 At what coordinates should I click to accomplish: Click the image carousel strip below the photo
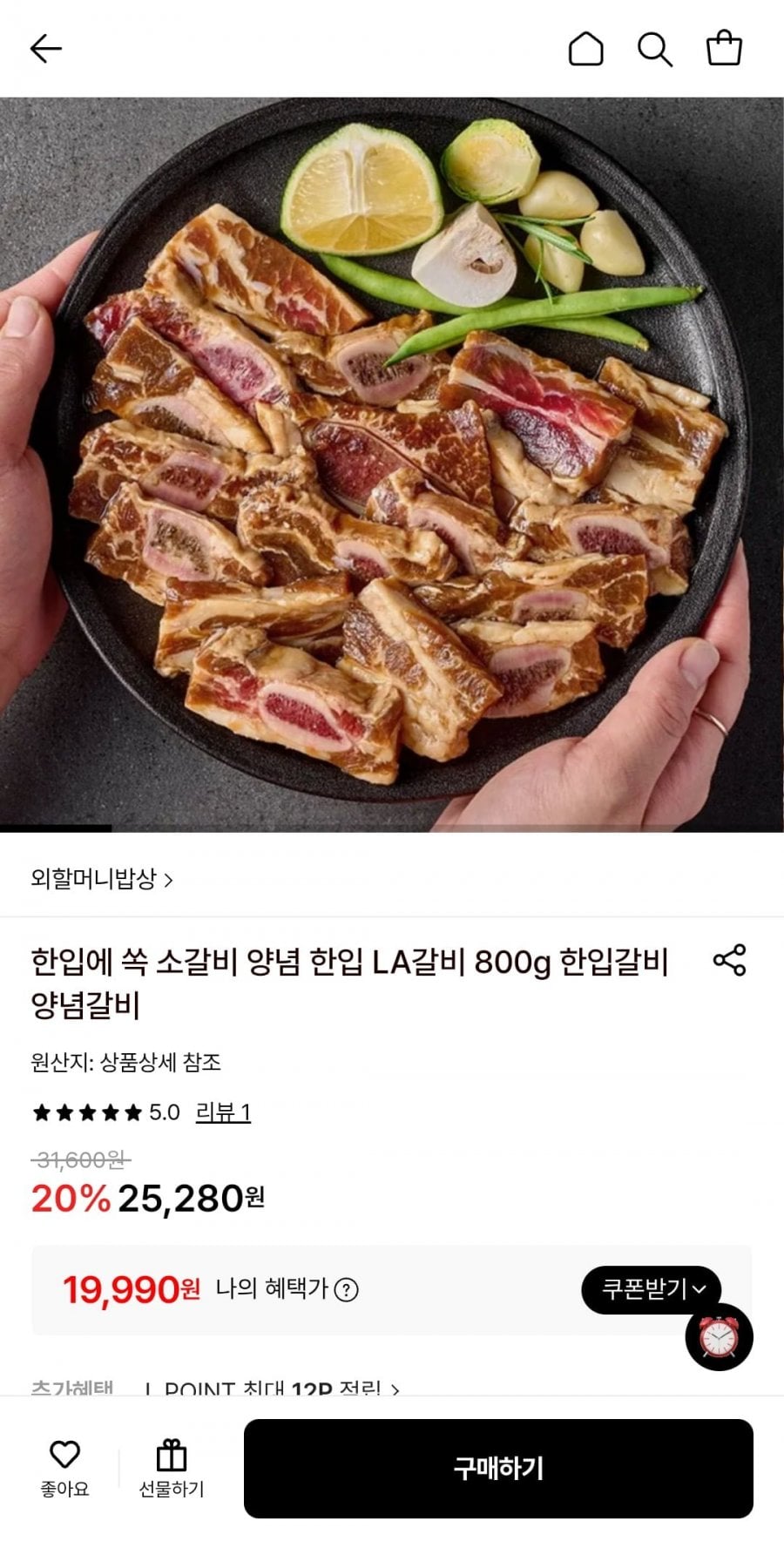[x=392, y=826]
